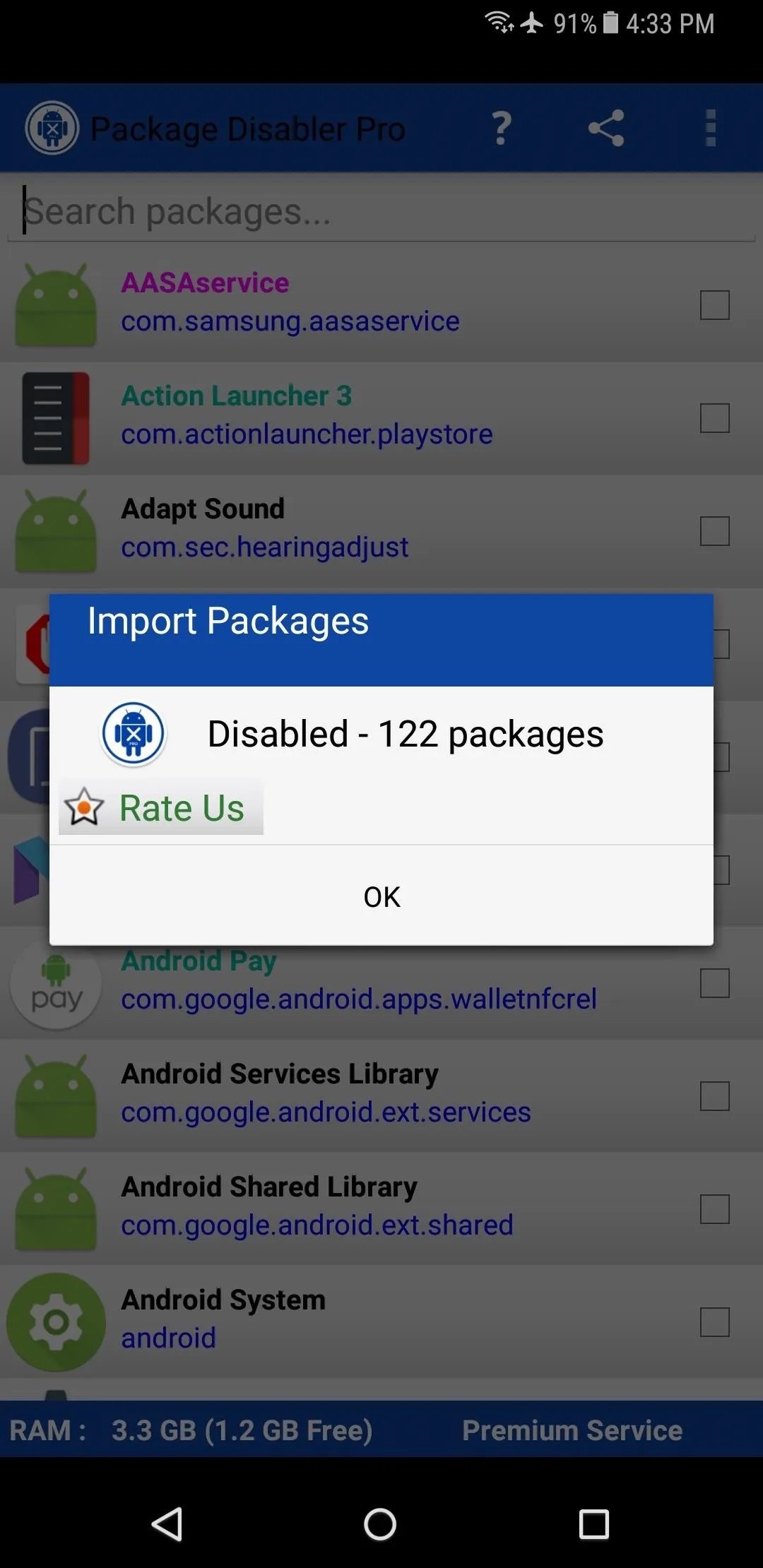Open Premium Service in the bottom bar
The width and height of the screenshot is (763, 1568).
[x=572, y=1430]
